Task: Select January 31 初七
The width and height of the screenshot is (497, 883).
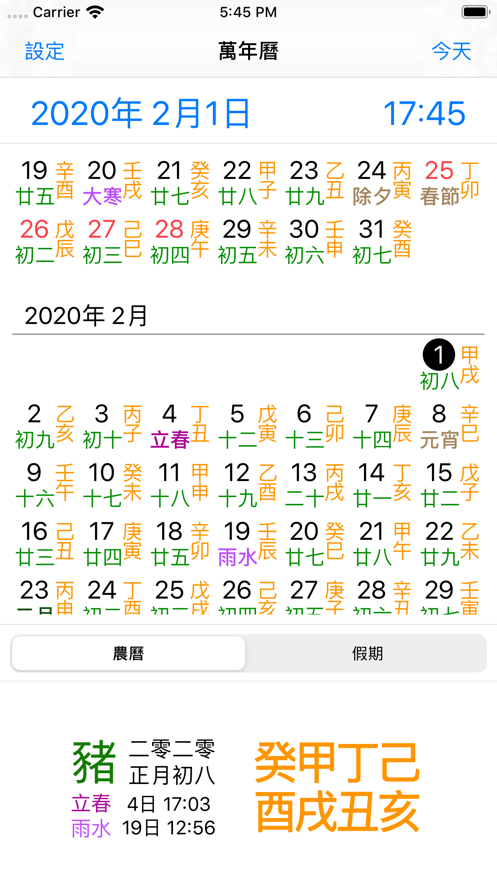Action: point(382,242)
